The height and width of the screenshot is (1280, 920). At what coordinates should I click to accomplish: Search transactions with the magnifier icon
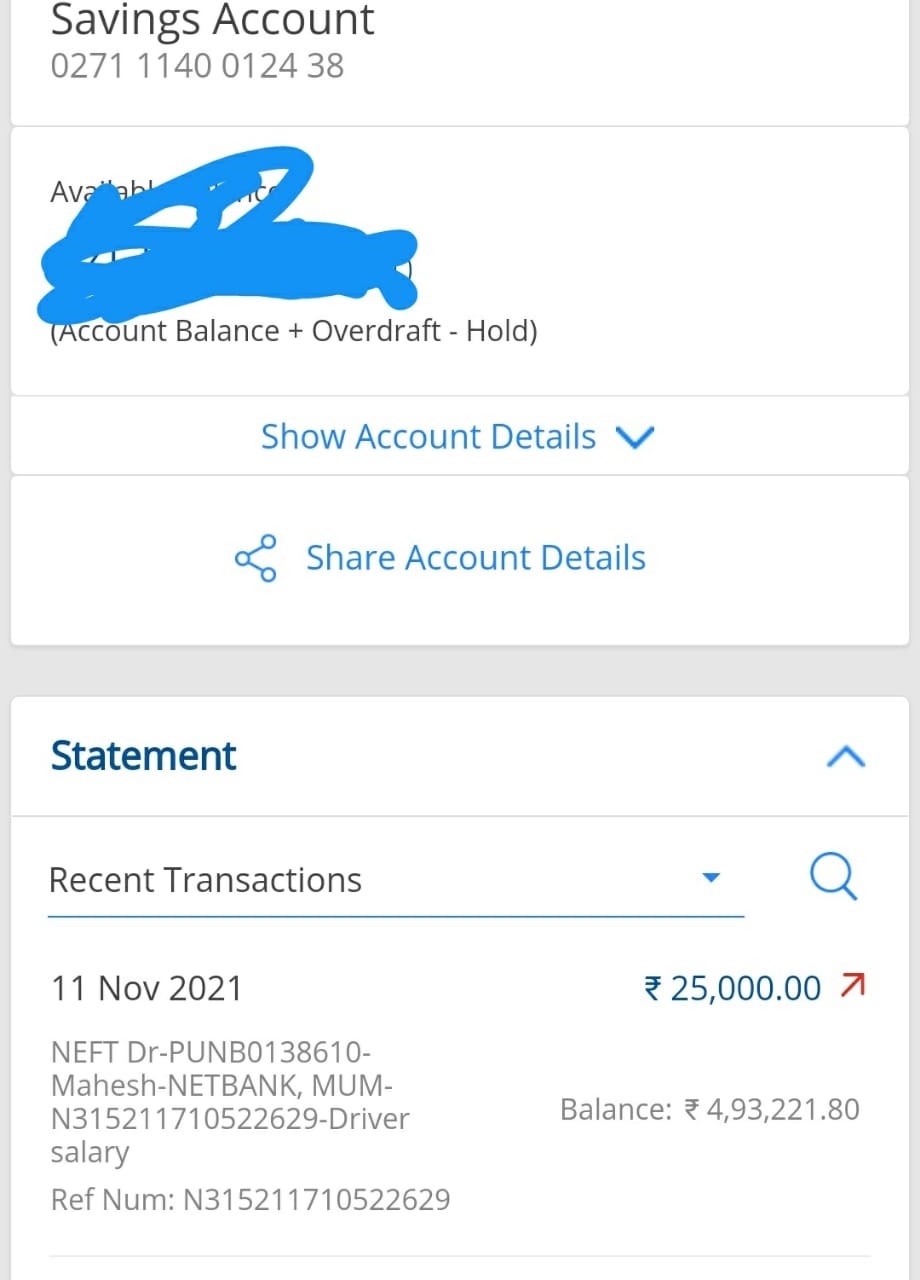(832, 879)
